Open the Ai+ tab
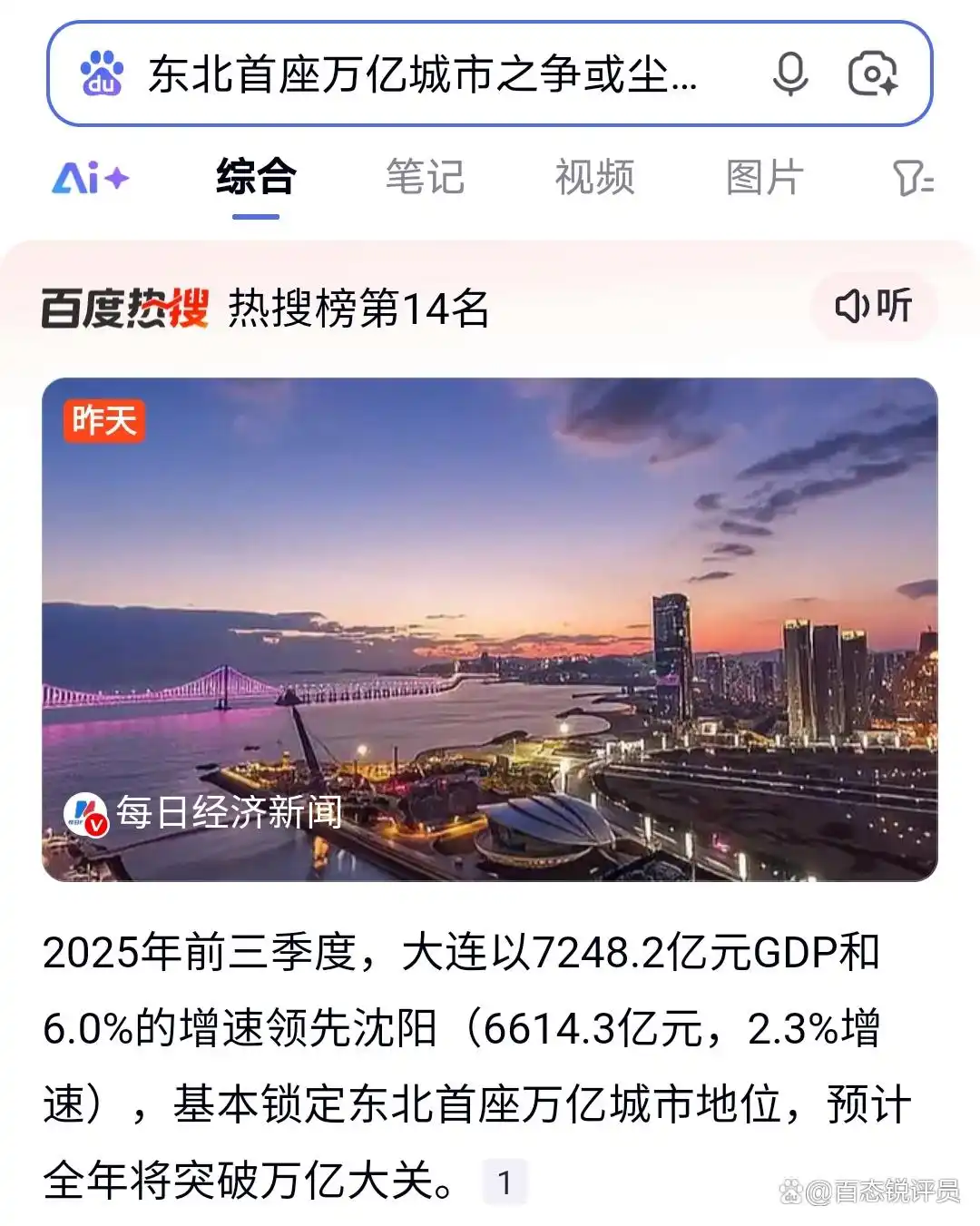Viewport: 980px width, 1226px height. tap(90, 178)
